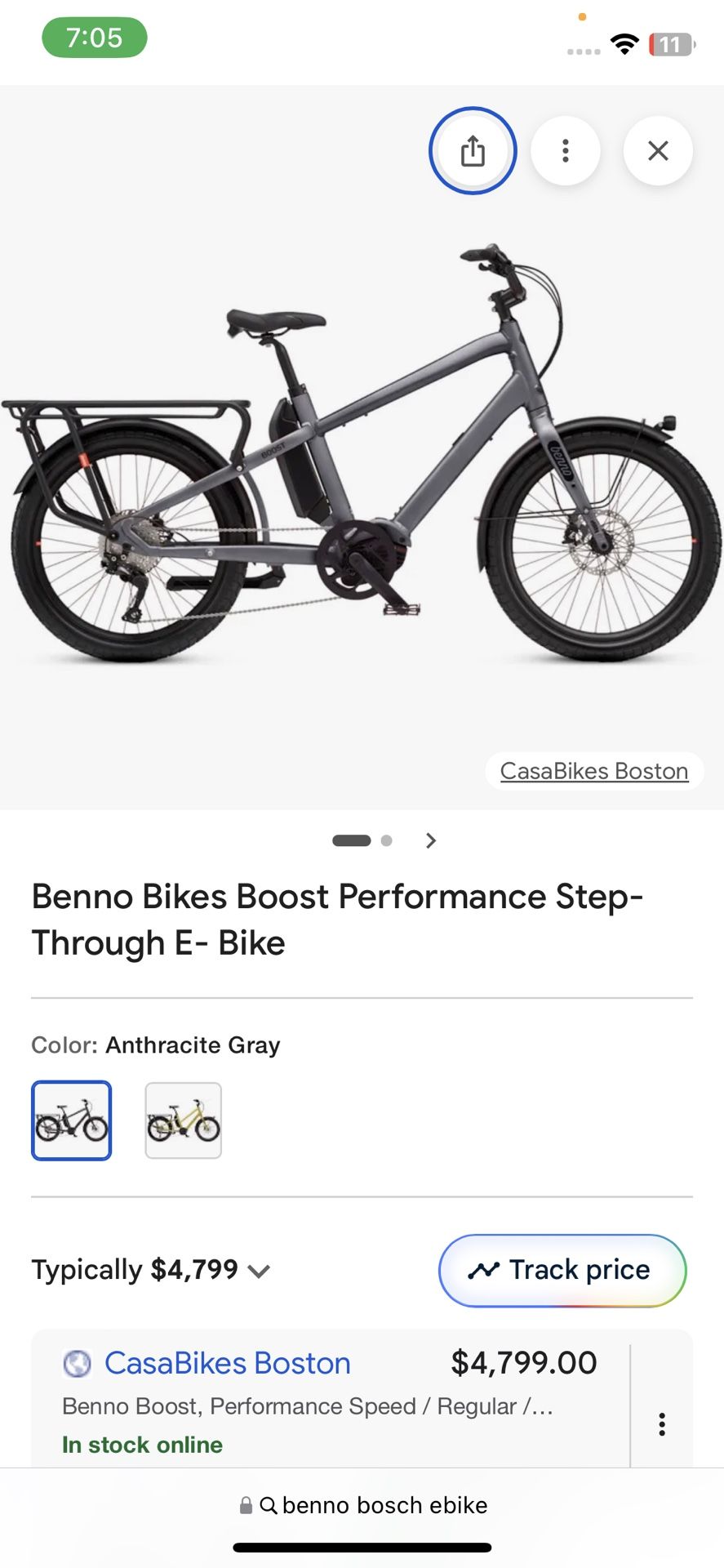
Task: Select the Anthracite Gray color swatch
Action: (72, 1120)
